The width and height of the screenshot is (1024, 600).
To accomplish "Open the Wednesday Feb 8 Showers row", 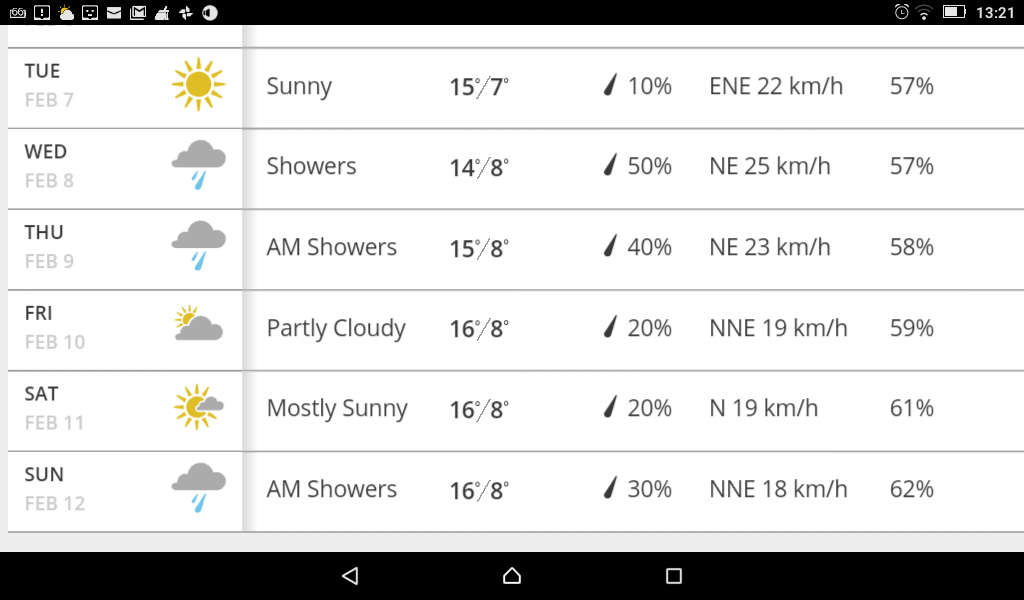I will coord(512,167).
